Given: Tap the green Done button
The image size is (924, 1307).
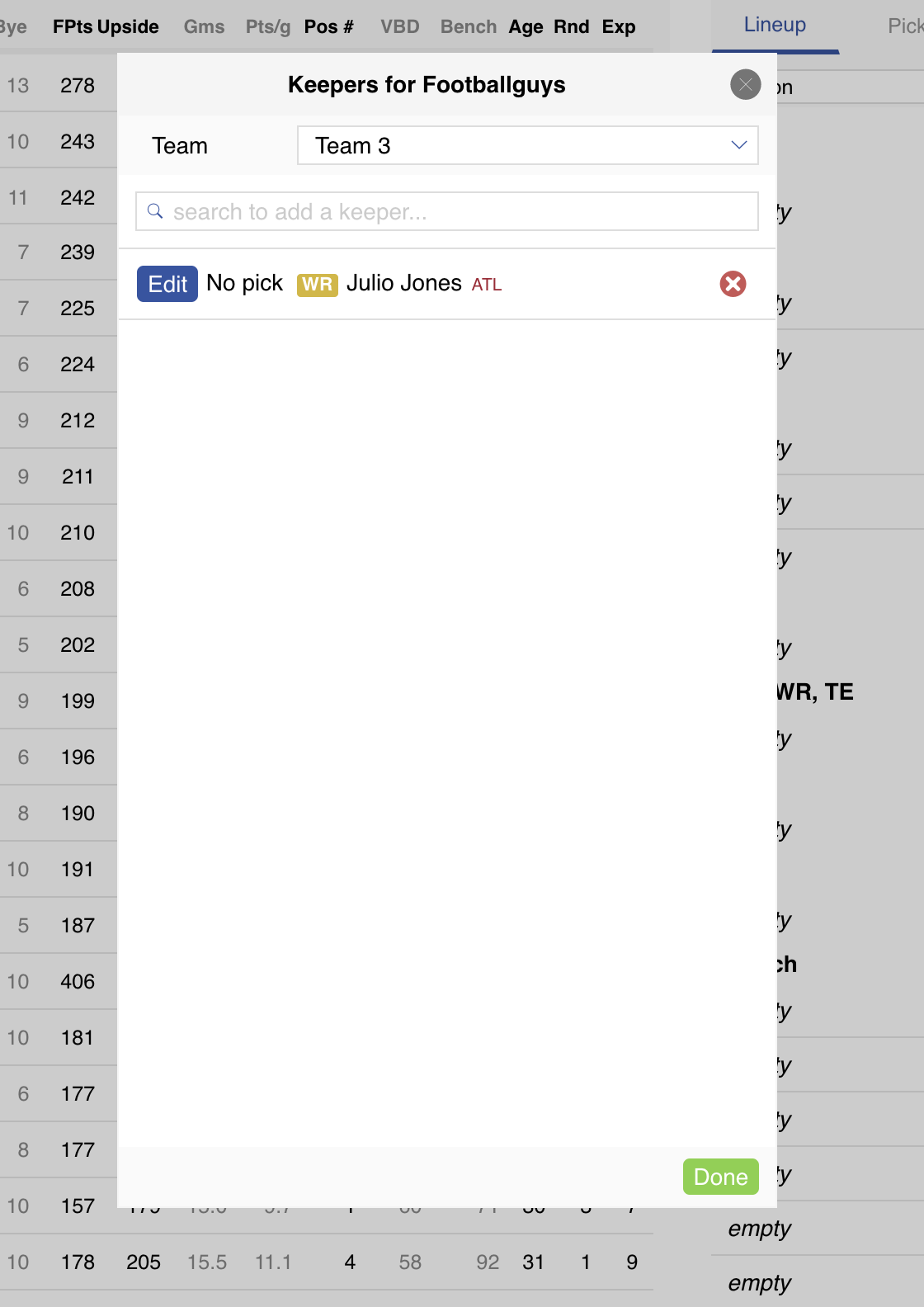Looking at the screenshot, I should 720,1177.
